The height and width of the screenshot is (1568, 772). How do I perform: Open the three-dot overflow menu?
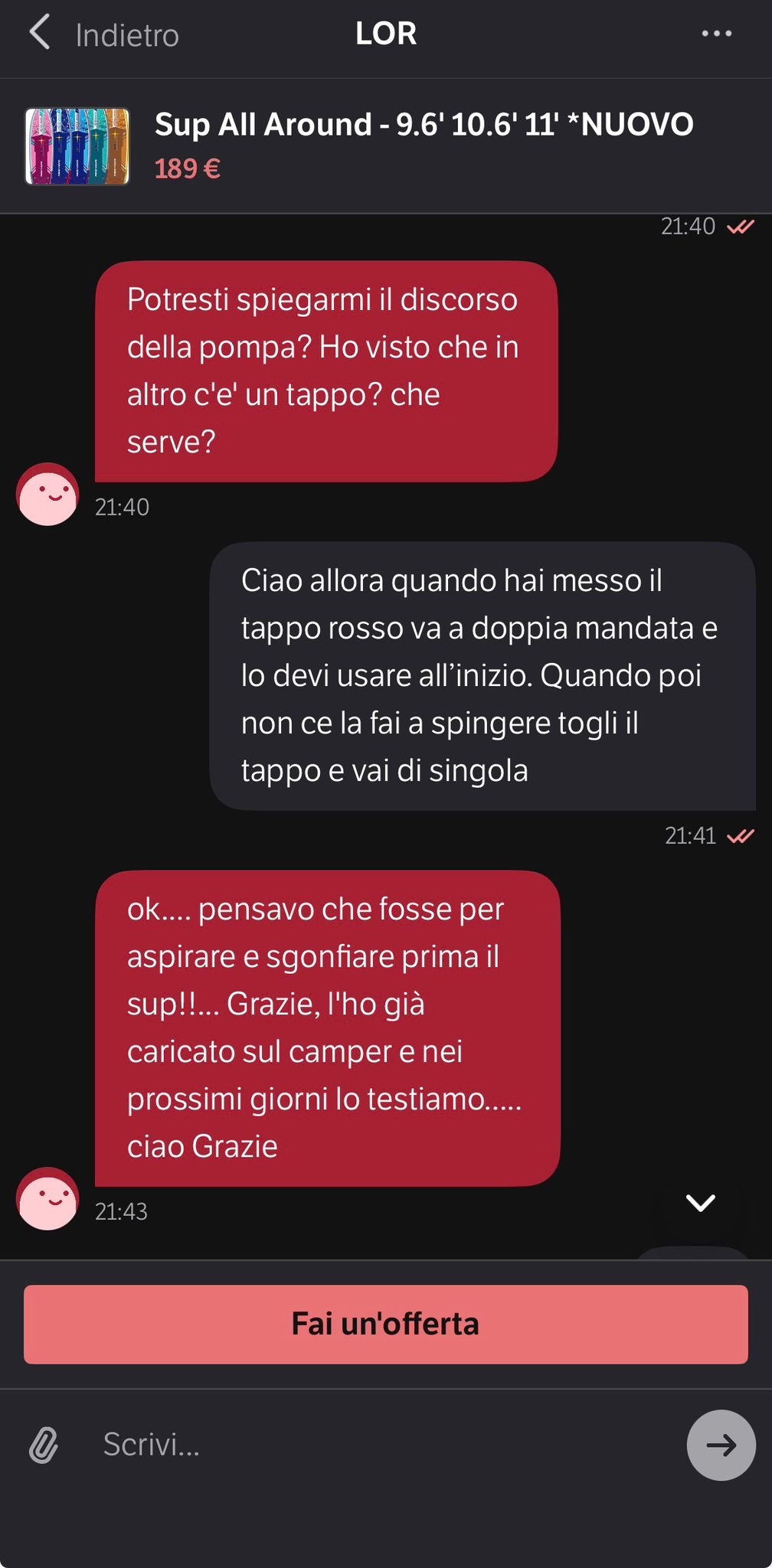[716, 34]
